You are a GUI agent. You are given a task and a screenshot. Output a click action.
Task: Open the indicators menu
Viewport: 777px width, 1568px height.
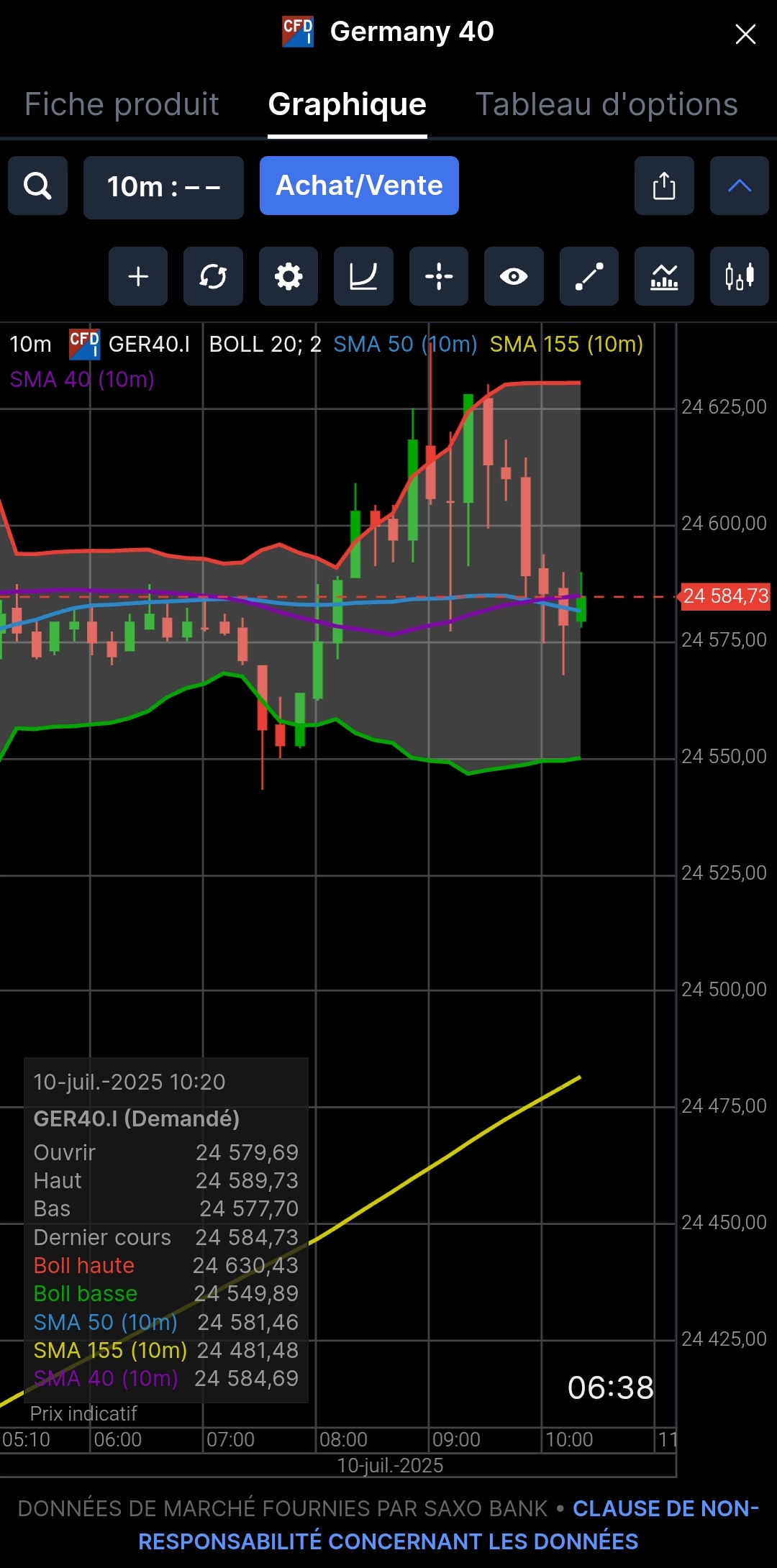664,276
